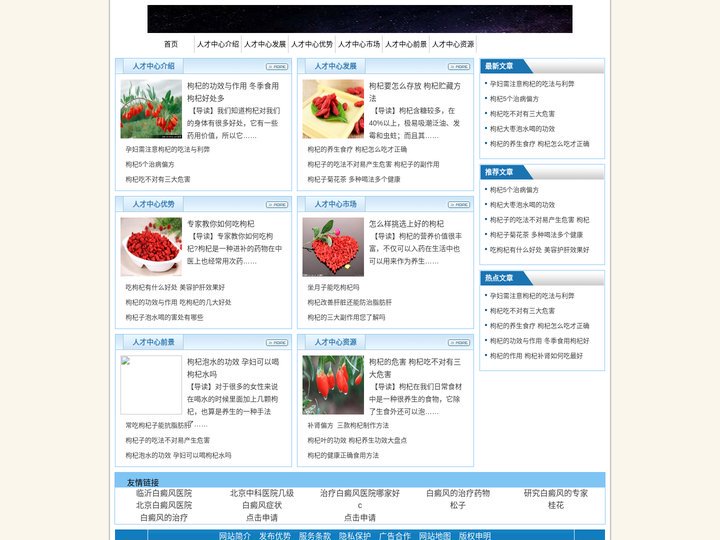Open footer link 隐私保护
The height and width of the screenshot is (540, 720).
[355, 535]
